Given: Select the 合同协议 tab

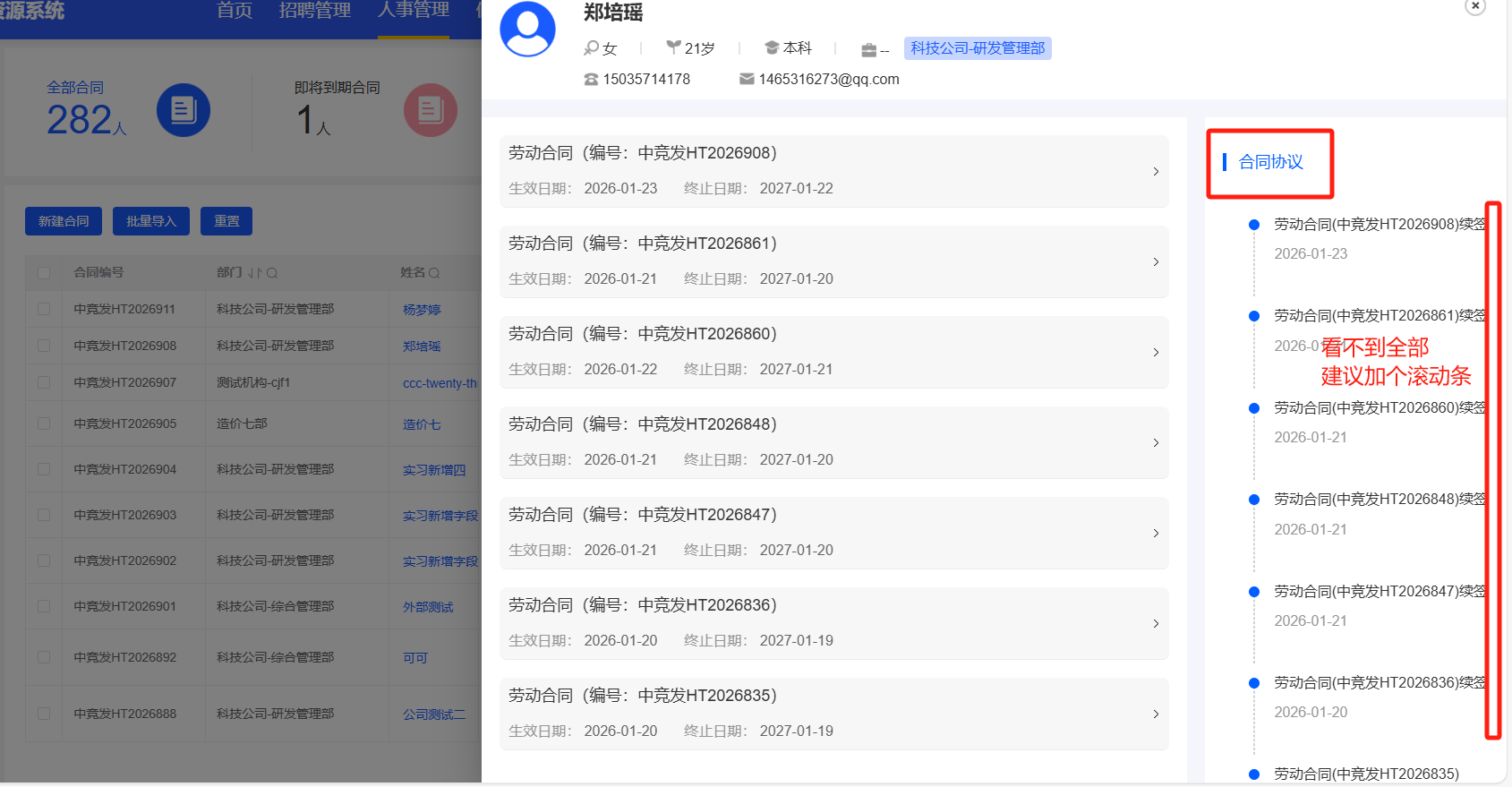Looking at the screenshot, I should click(x=1270, y=162).
